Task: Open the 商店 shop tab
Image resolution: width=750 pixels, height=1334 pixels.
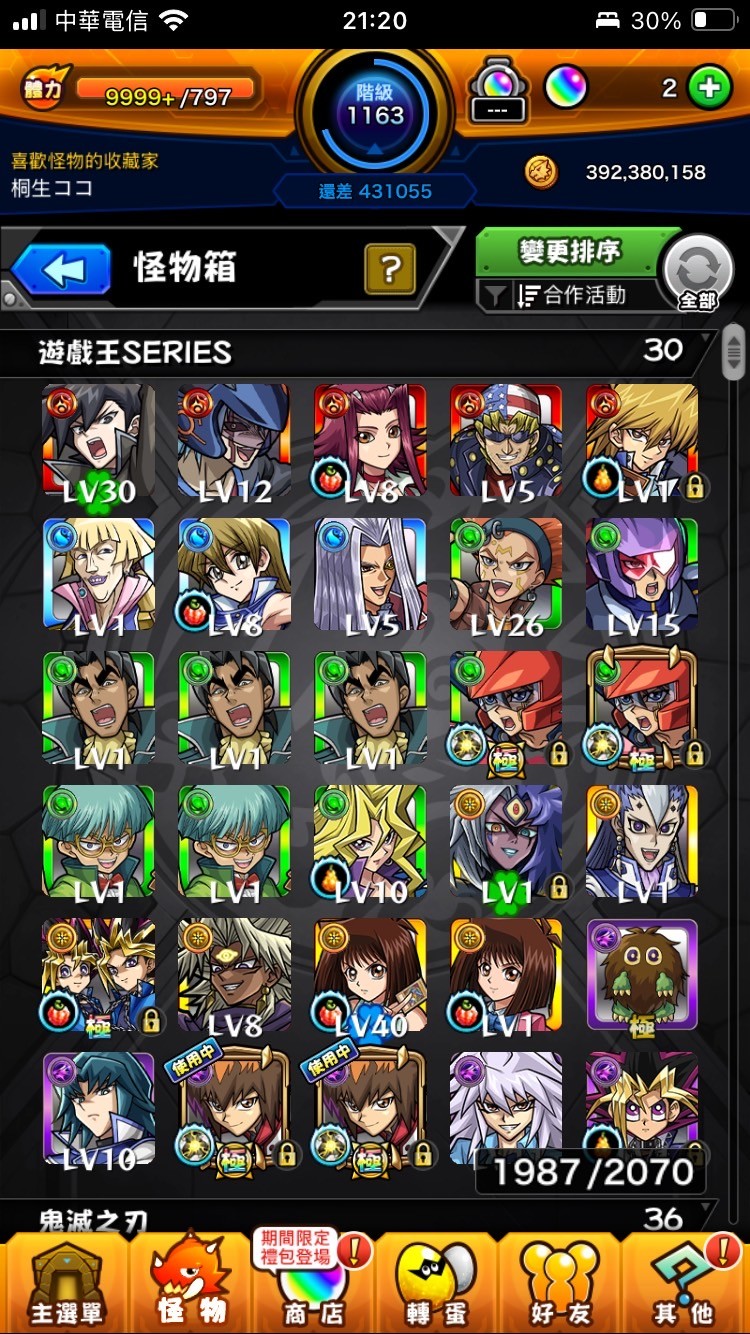Action: 312,1282
